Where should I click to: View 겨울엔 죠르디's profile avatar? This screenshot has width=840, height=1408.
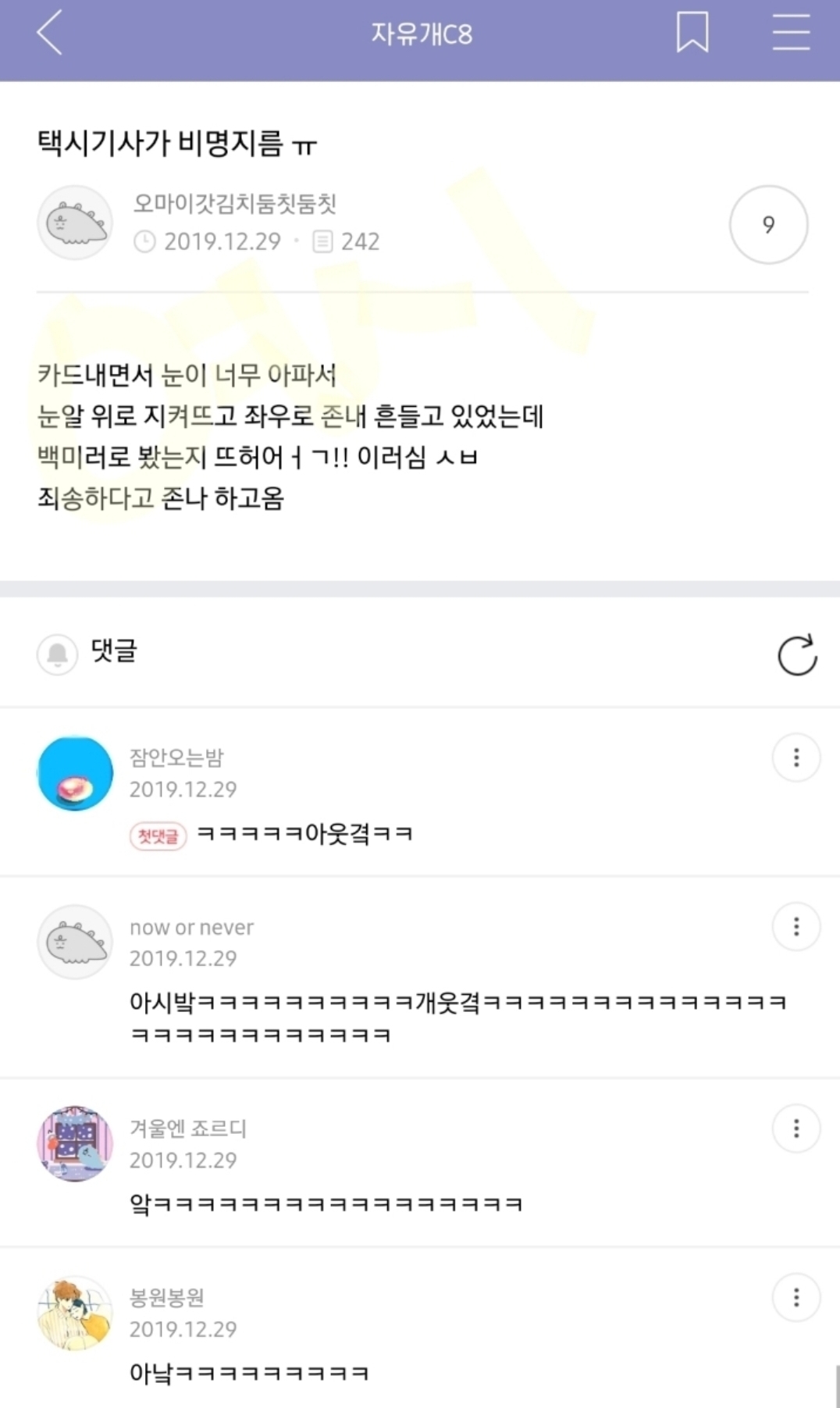pyautogui.click(x=75, y=1144)
